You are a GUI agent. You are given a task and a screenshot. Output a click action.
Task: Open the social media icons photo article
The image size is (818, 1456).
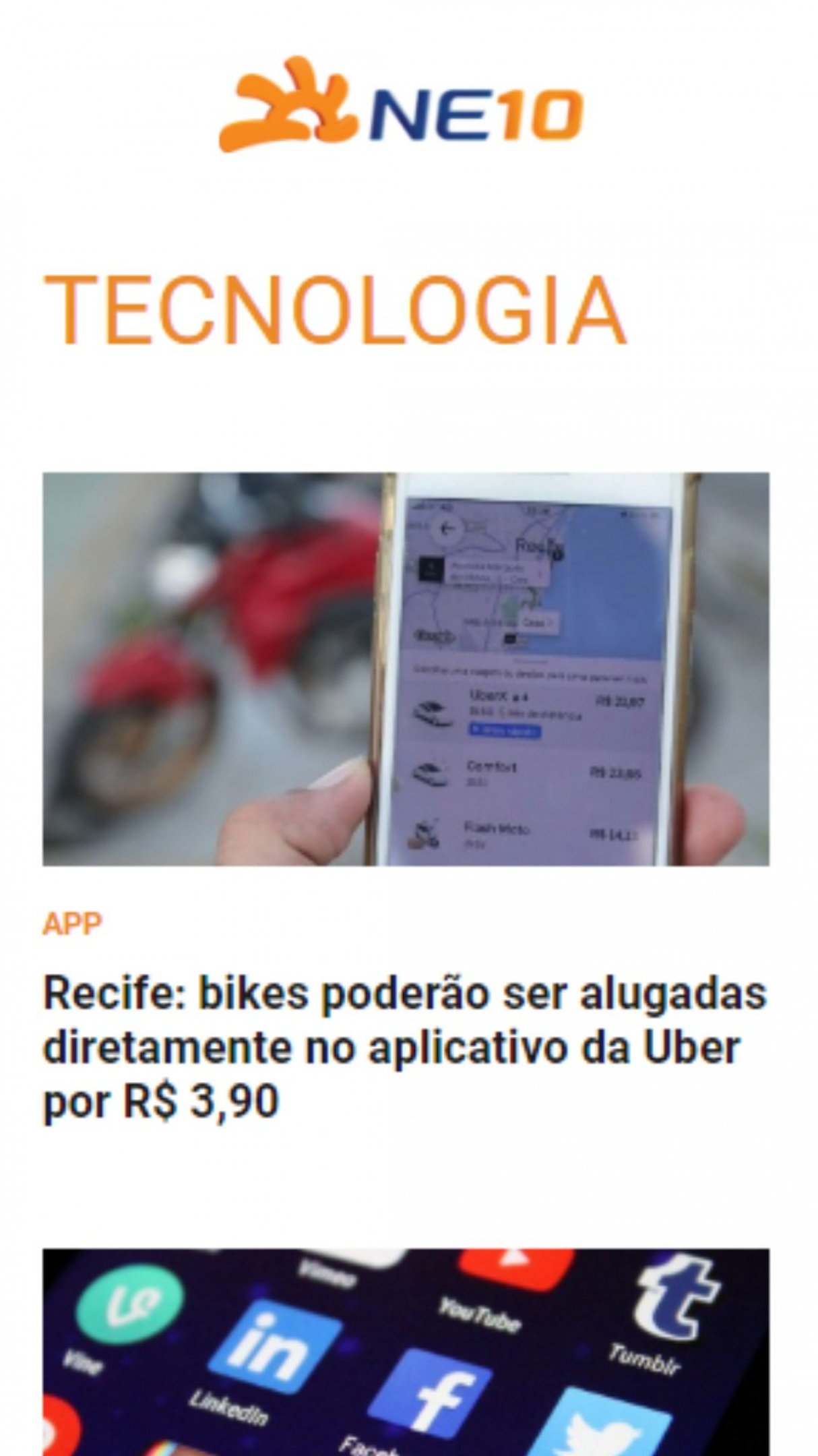click(406, 1352)
